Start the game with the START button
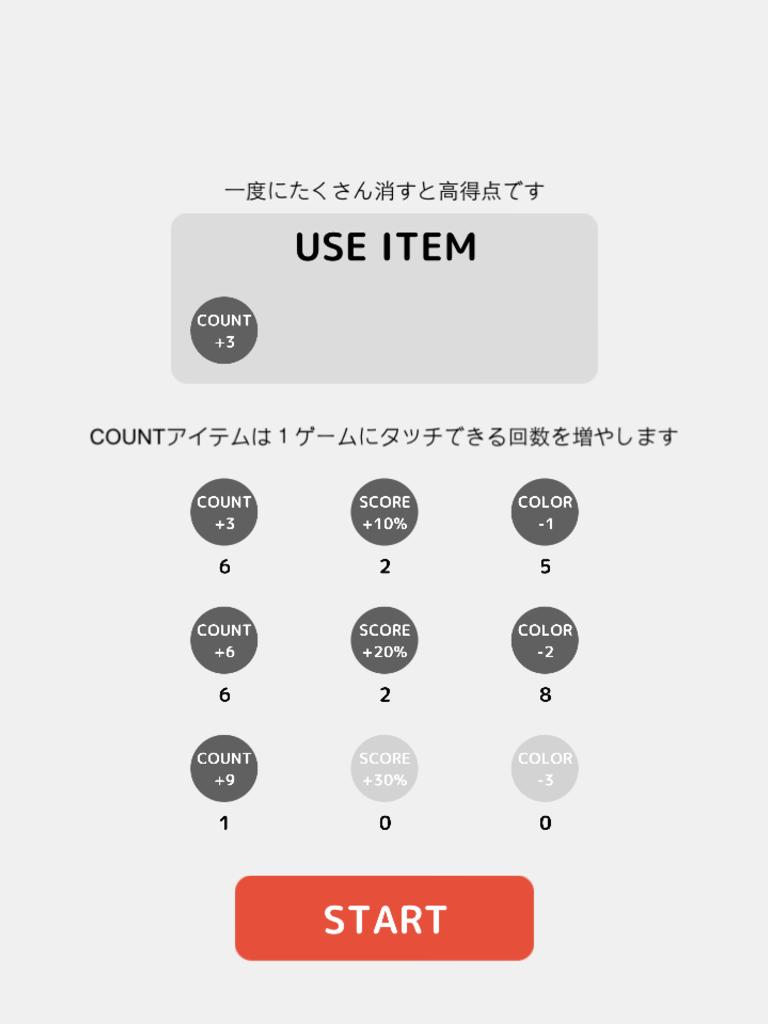Image resolution: width=768 pixels, height=1024 pixels. coord(384,918)
